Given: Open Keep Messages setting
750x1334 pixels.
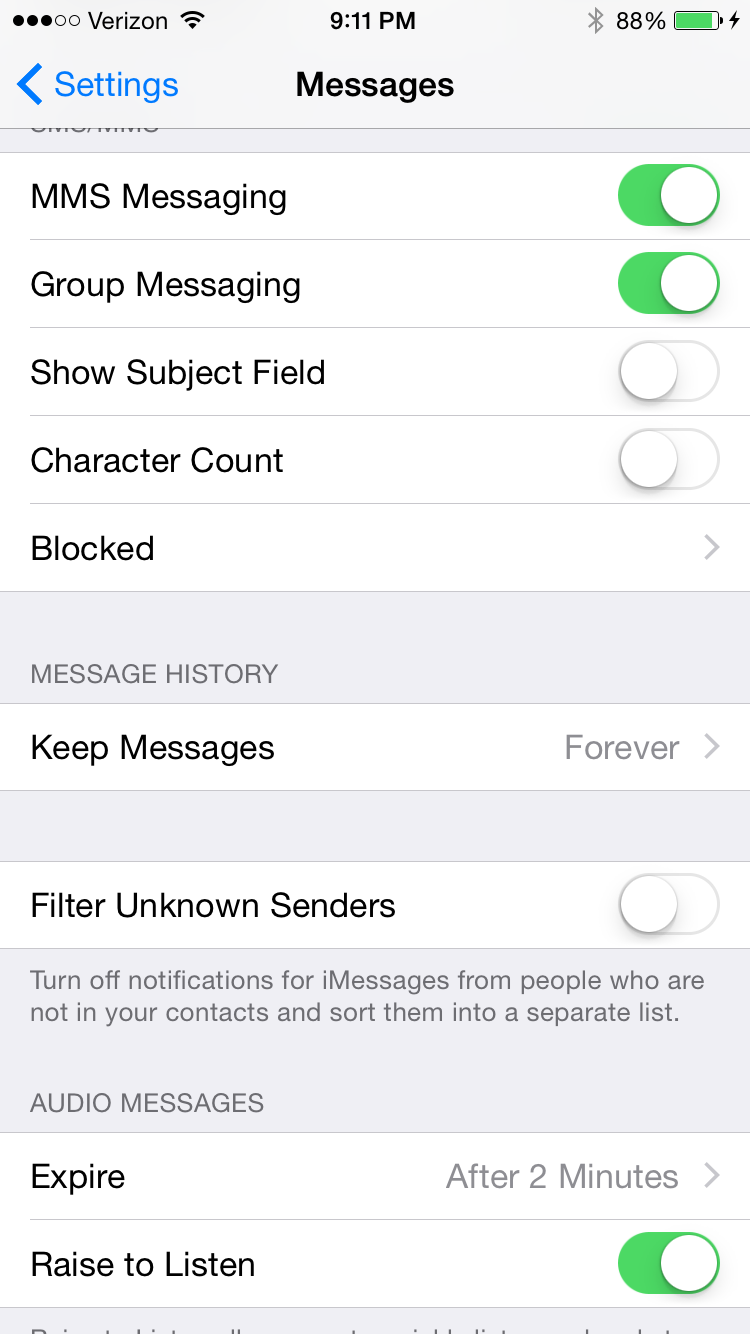Looking at the screenshot, I should pos(375,748).
